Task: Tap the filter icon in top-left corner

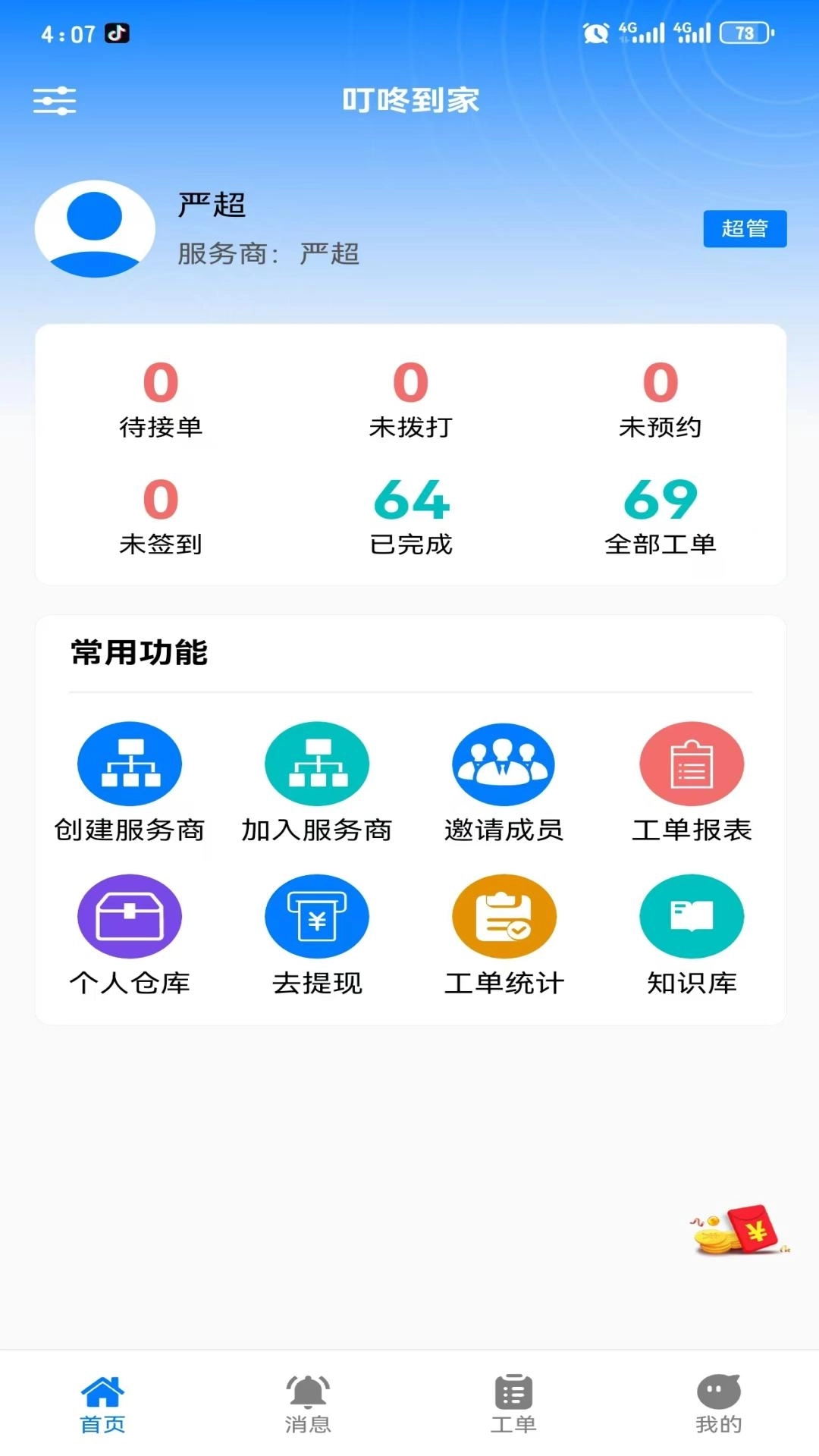Action: [x=55, y=99]
